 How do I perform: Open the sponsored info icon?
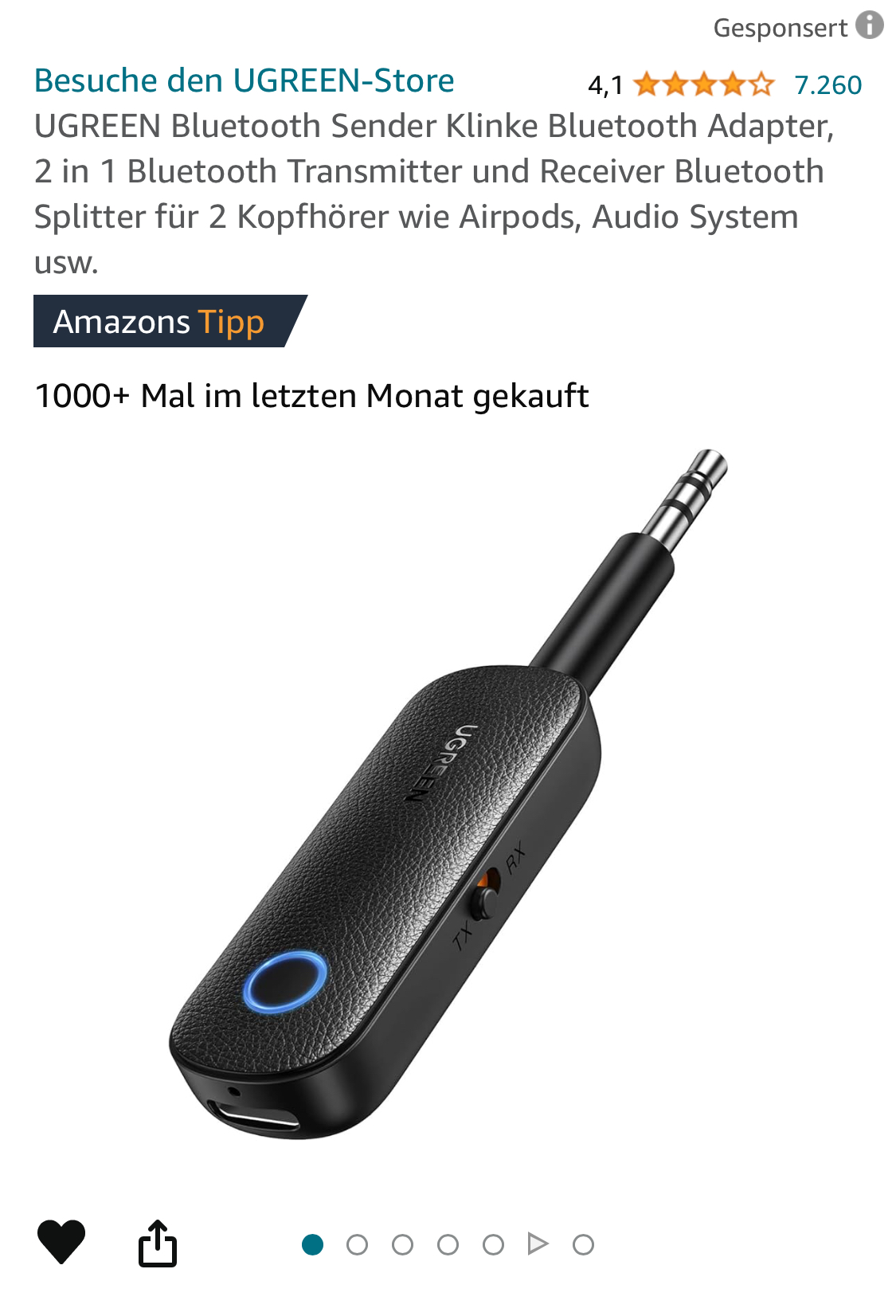(x=870, y=25)
